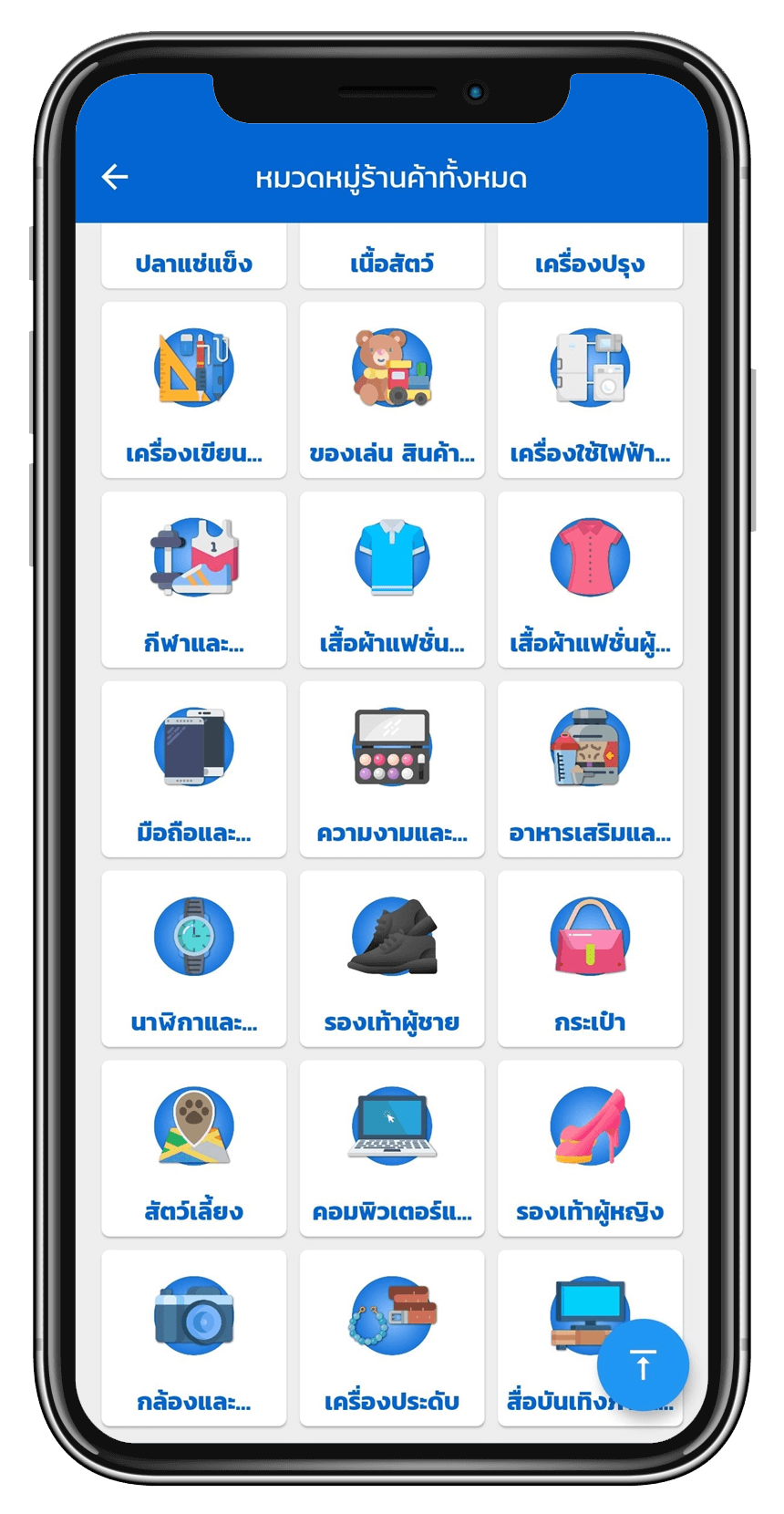Screen dimensions: 784x1514
Task: Tap the scroll-to-top floating button
Action: click(643, 1365)
